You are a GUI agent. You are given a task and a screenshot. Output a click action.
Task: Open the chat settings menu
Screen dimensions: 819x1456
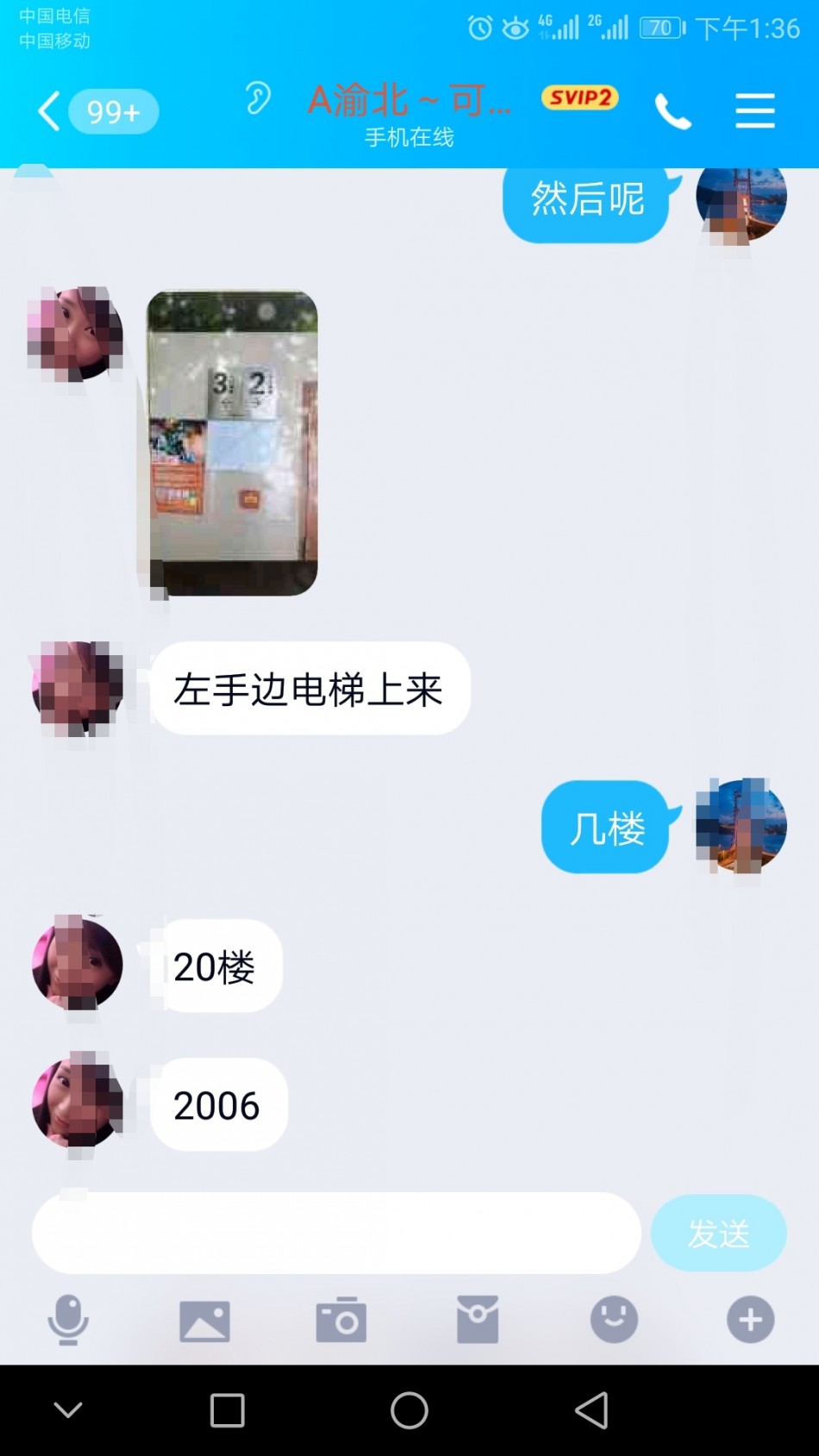tap(754, 111)
